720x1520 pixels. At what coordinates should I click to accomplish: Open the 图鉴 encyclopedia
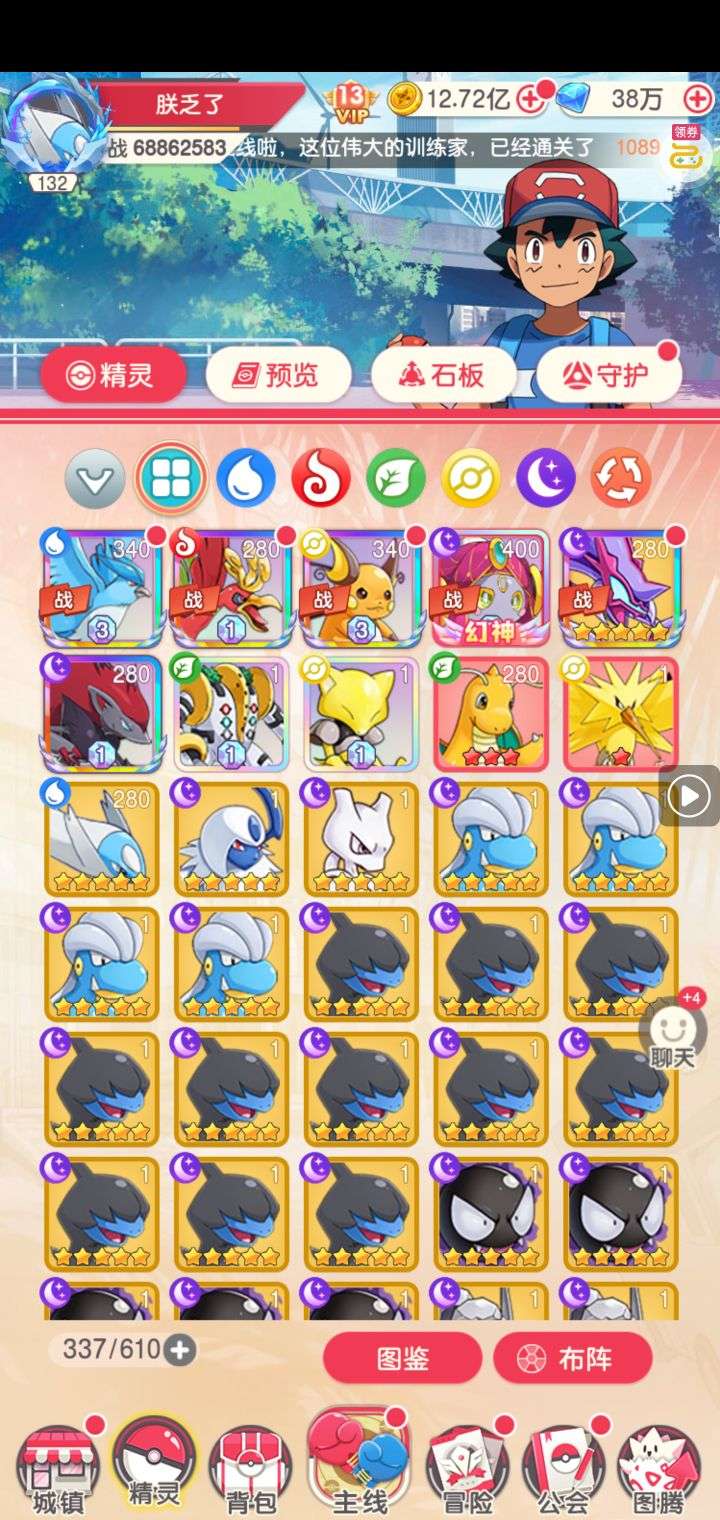coord(402,1359)
